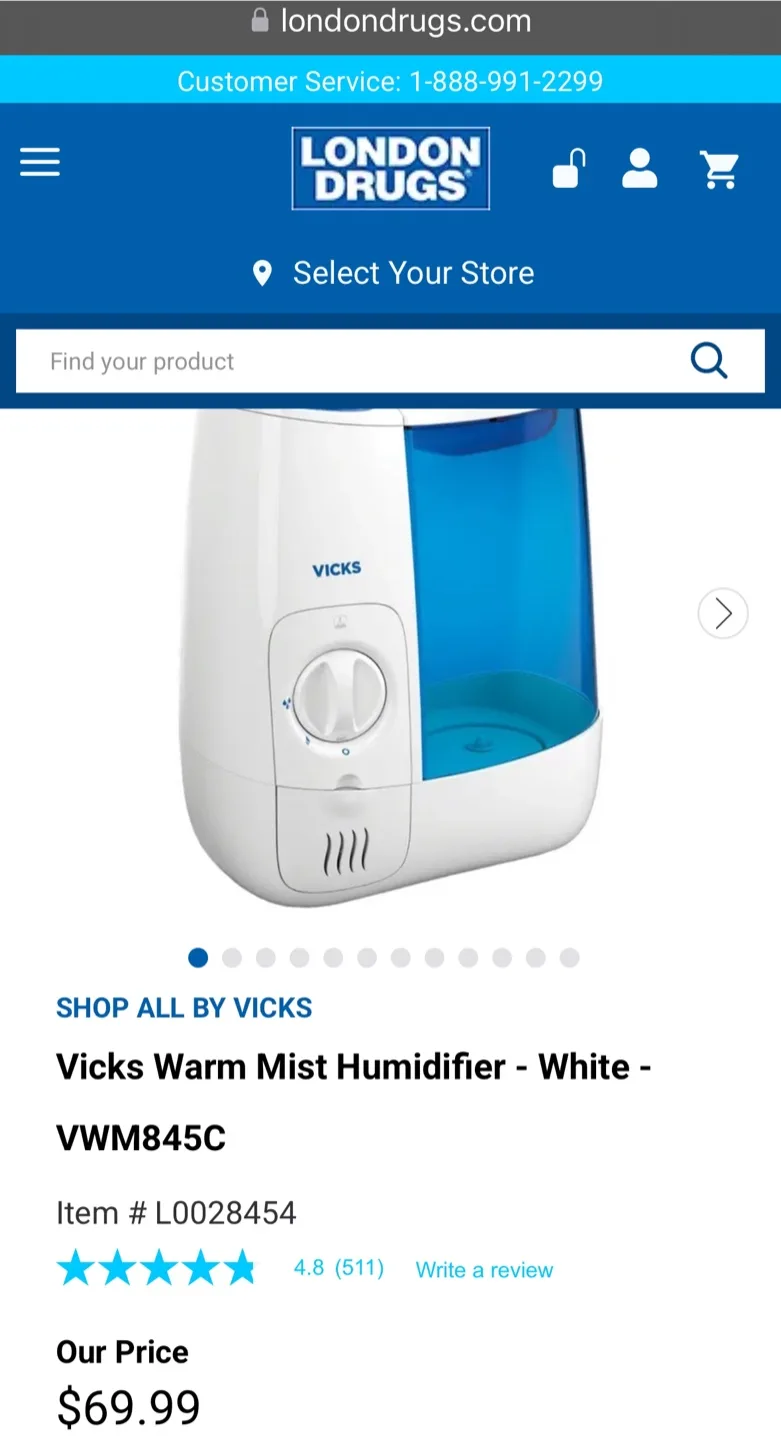
Task: Select the first carousel dot indicator
Action: [x=198, y=957]
